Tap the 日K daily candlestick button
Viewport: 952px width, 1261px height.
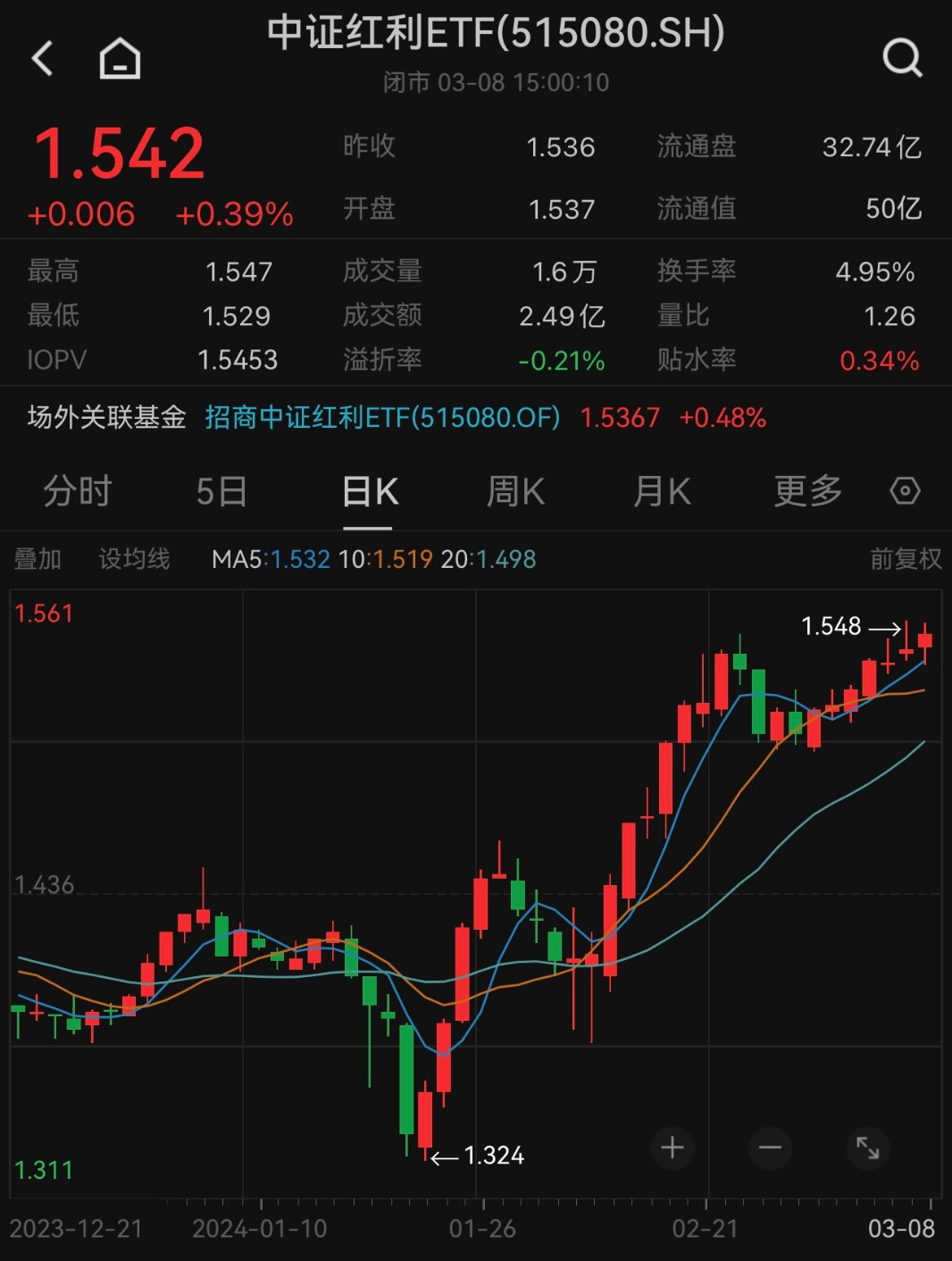[369, 492]
